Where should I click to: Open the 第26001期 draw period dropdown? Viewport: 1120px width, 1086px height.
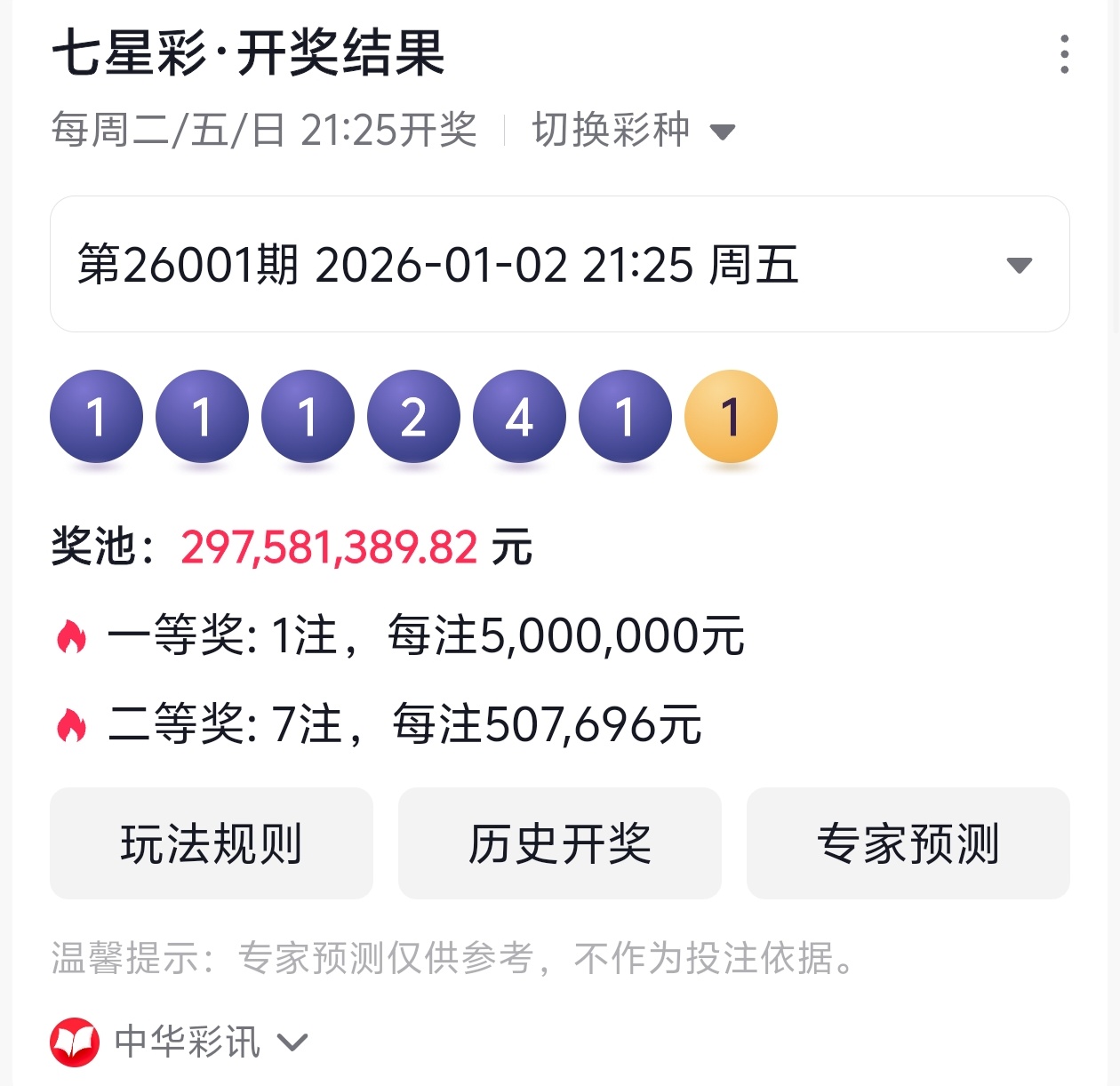[x=559, y=265]
